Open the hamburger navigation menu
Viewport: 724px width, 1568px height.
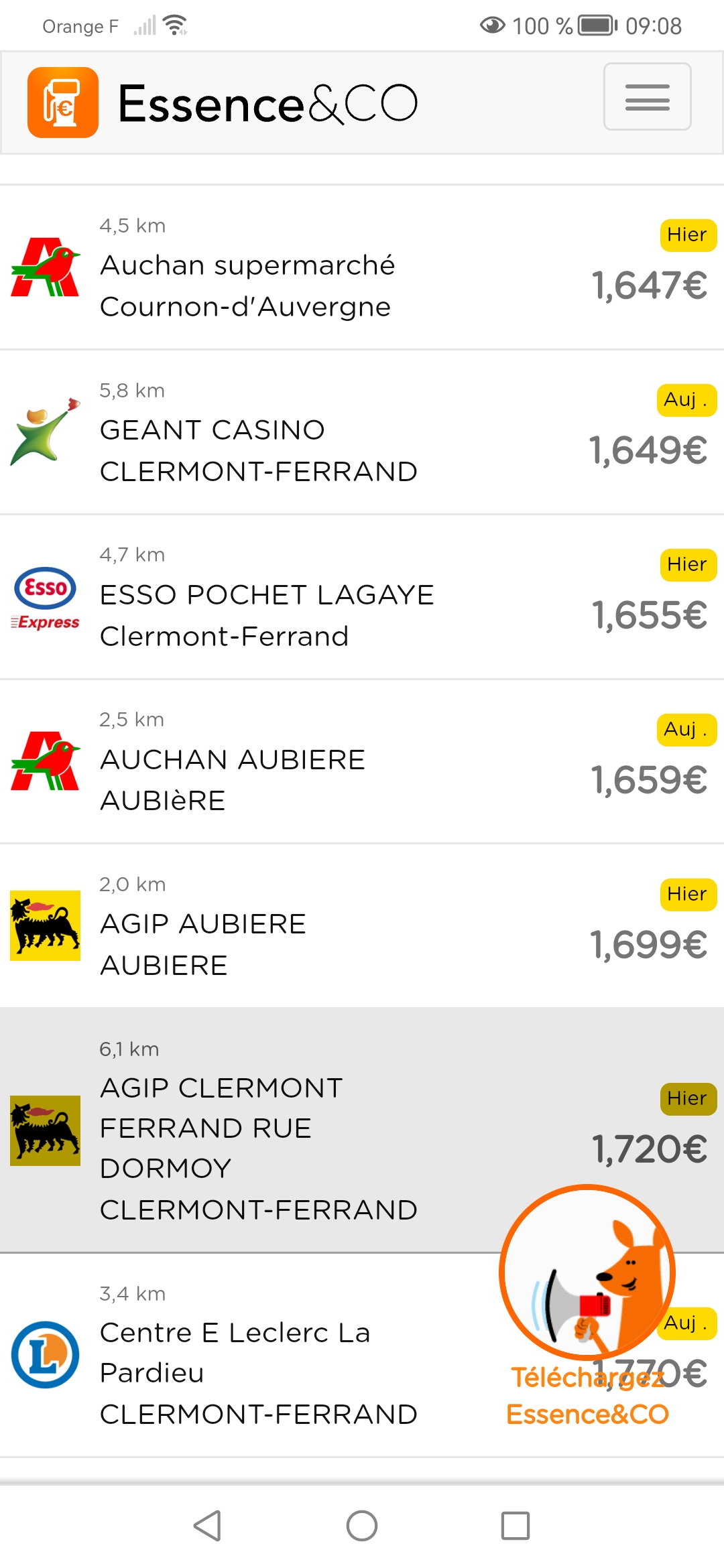pos(647,97)
